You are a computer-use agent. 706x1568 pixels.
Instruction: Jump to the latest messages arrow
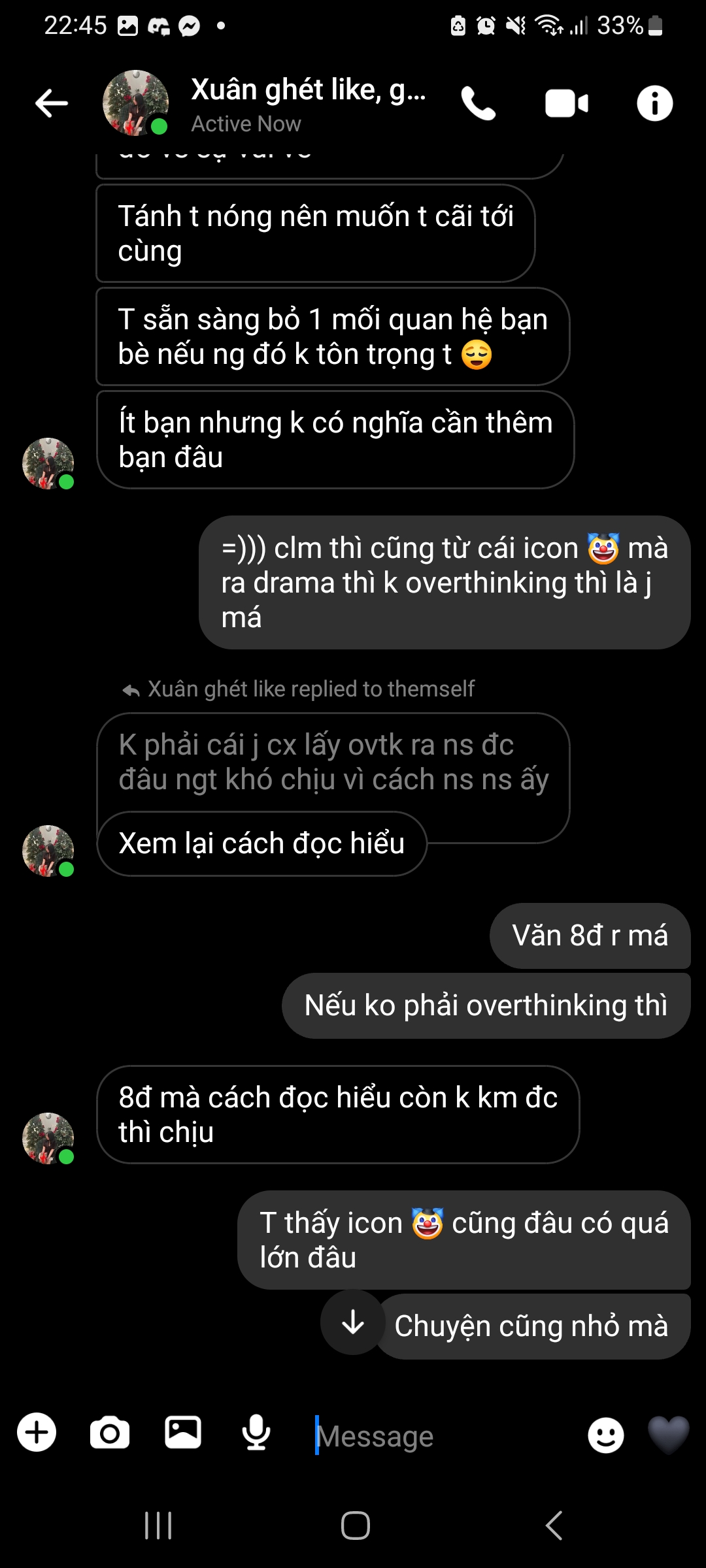click(x=353, y=1322)
